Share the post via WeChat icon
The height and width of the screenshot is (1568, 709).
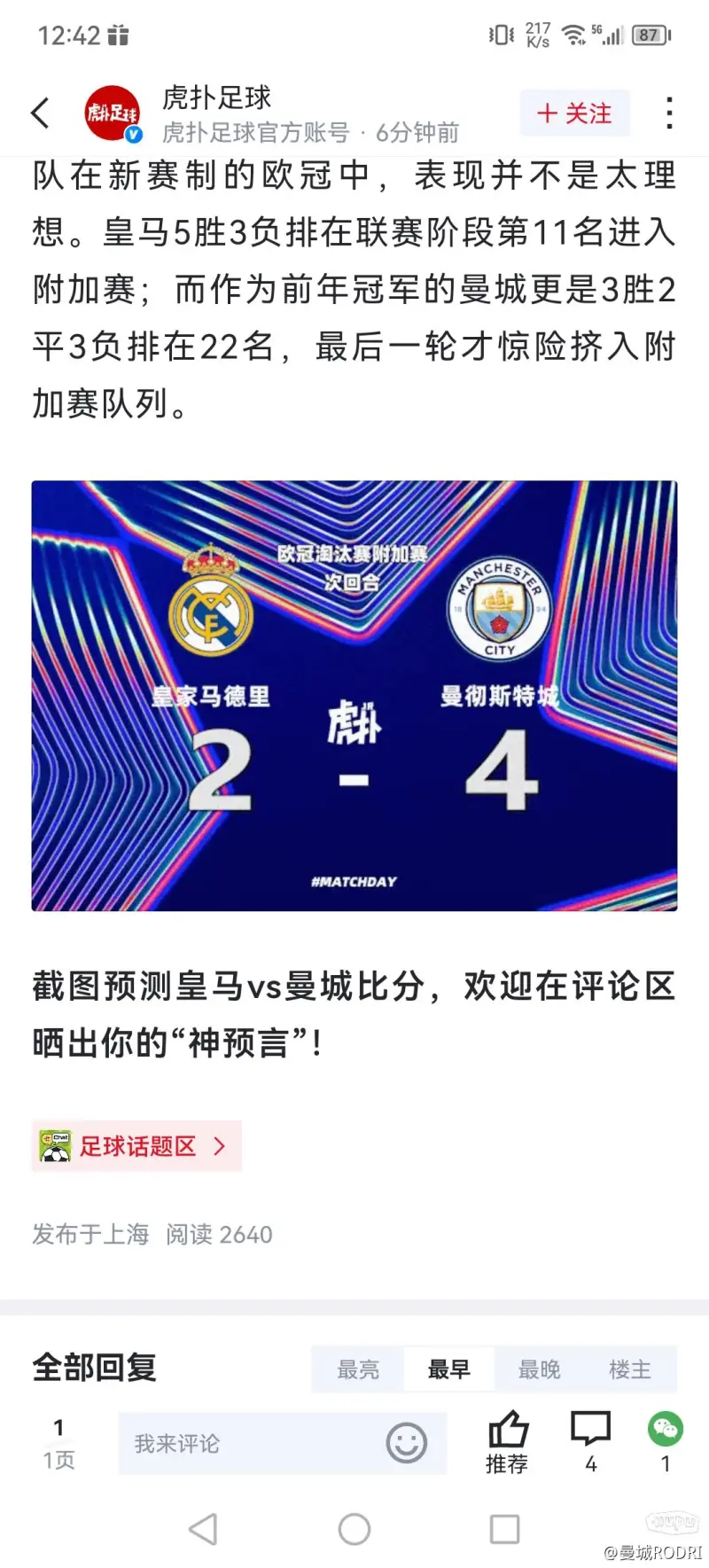coord(666,1441)
